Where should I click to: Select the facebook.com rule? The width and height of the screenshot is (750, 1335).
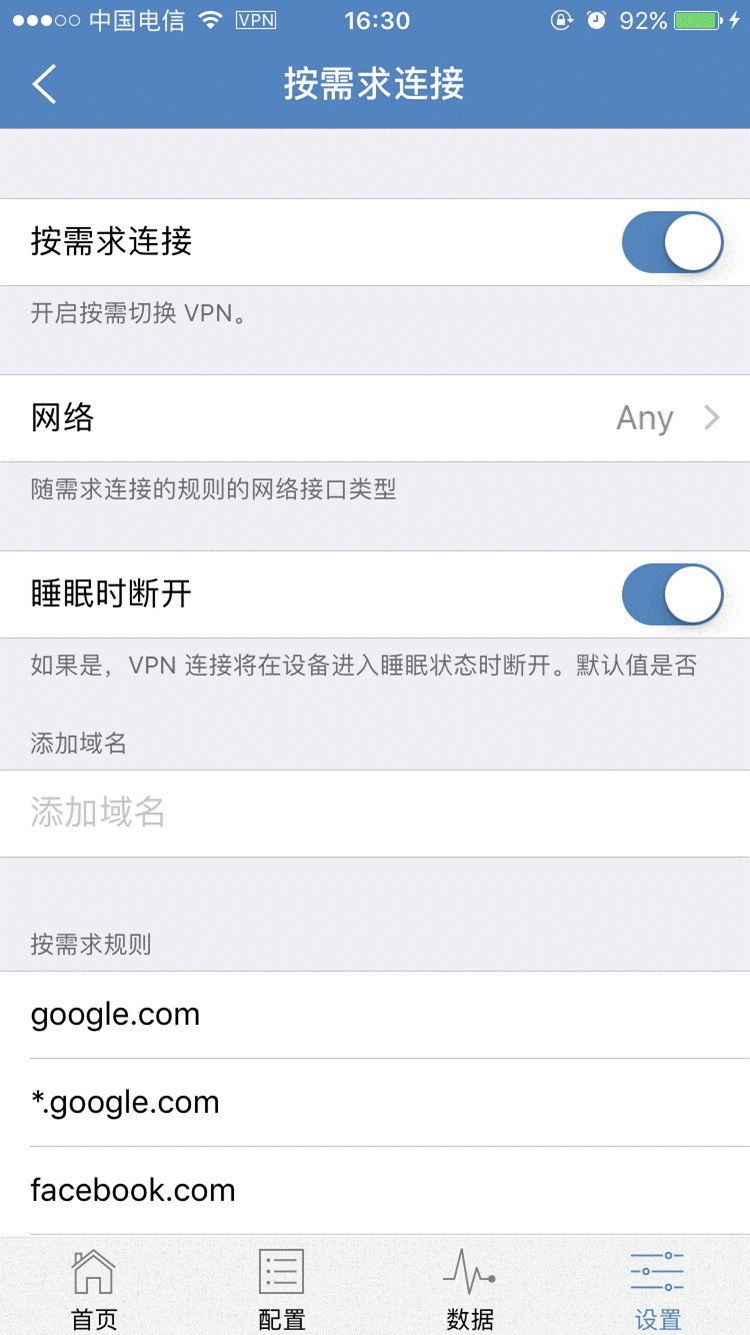coord(375,1190)
